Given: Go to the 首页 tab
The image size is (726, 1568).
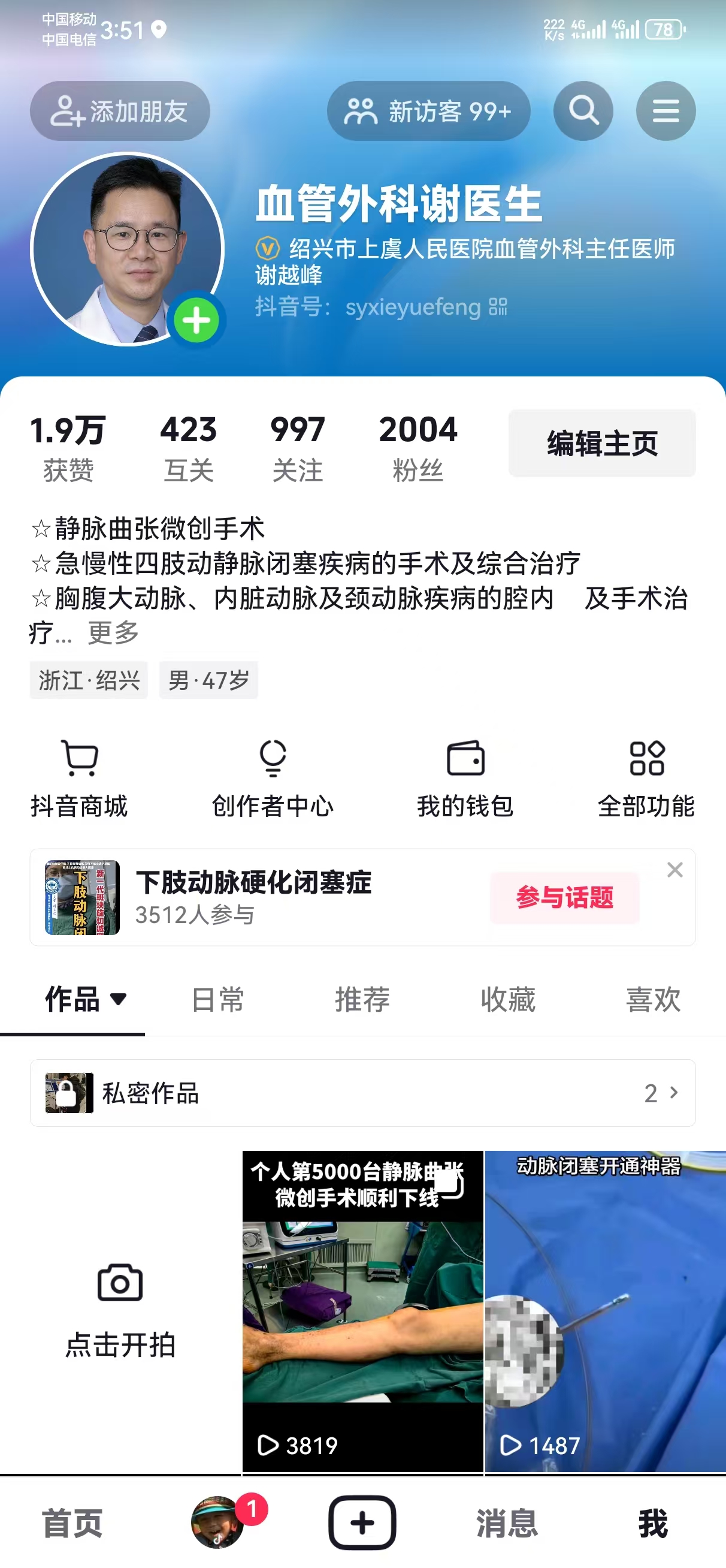Looking at the screenshot, I should [72, 1523].
